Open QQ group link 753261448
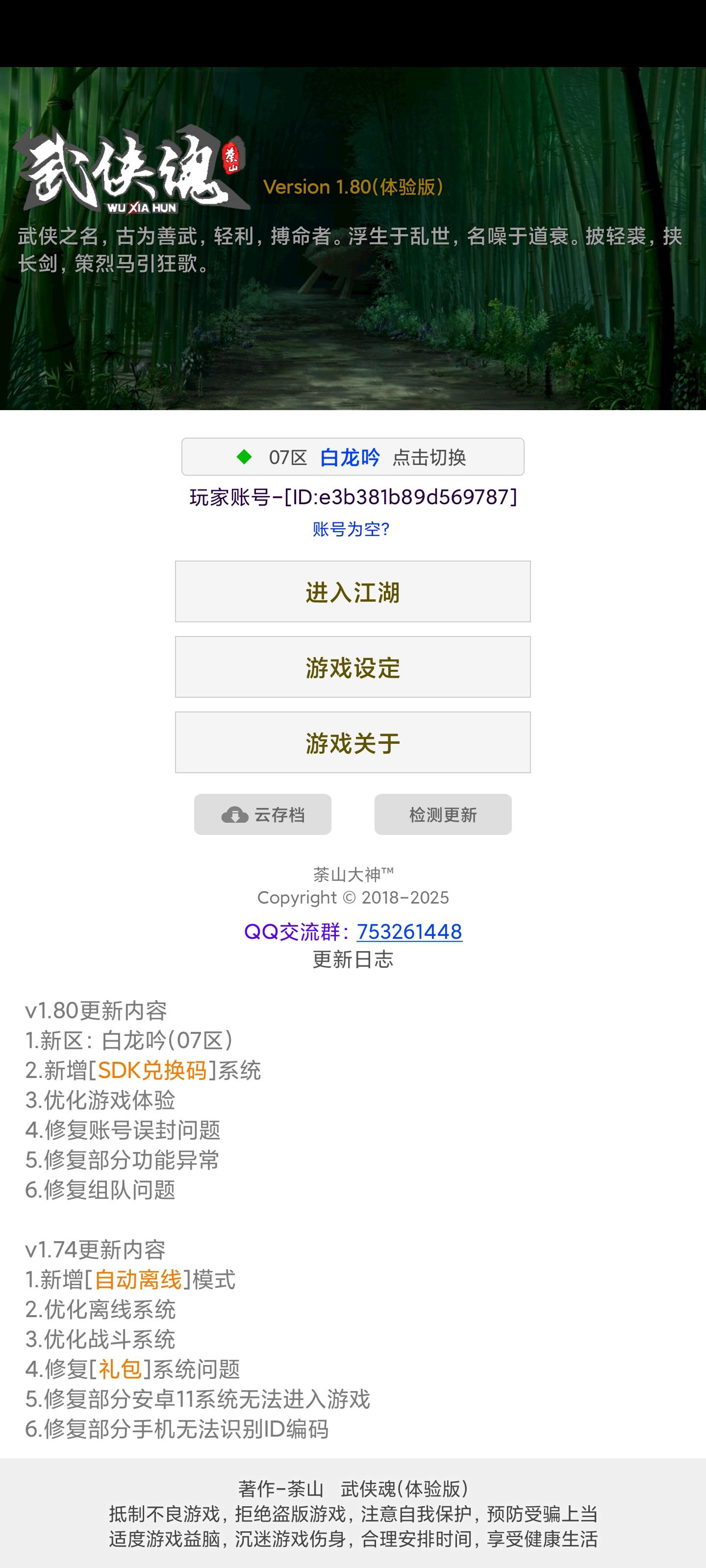 (409, 931)
